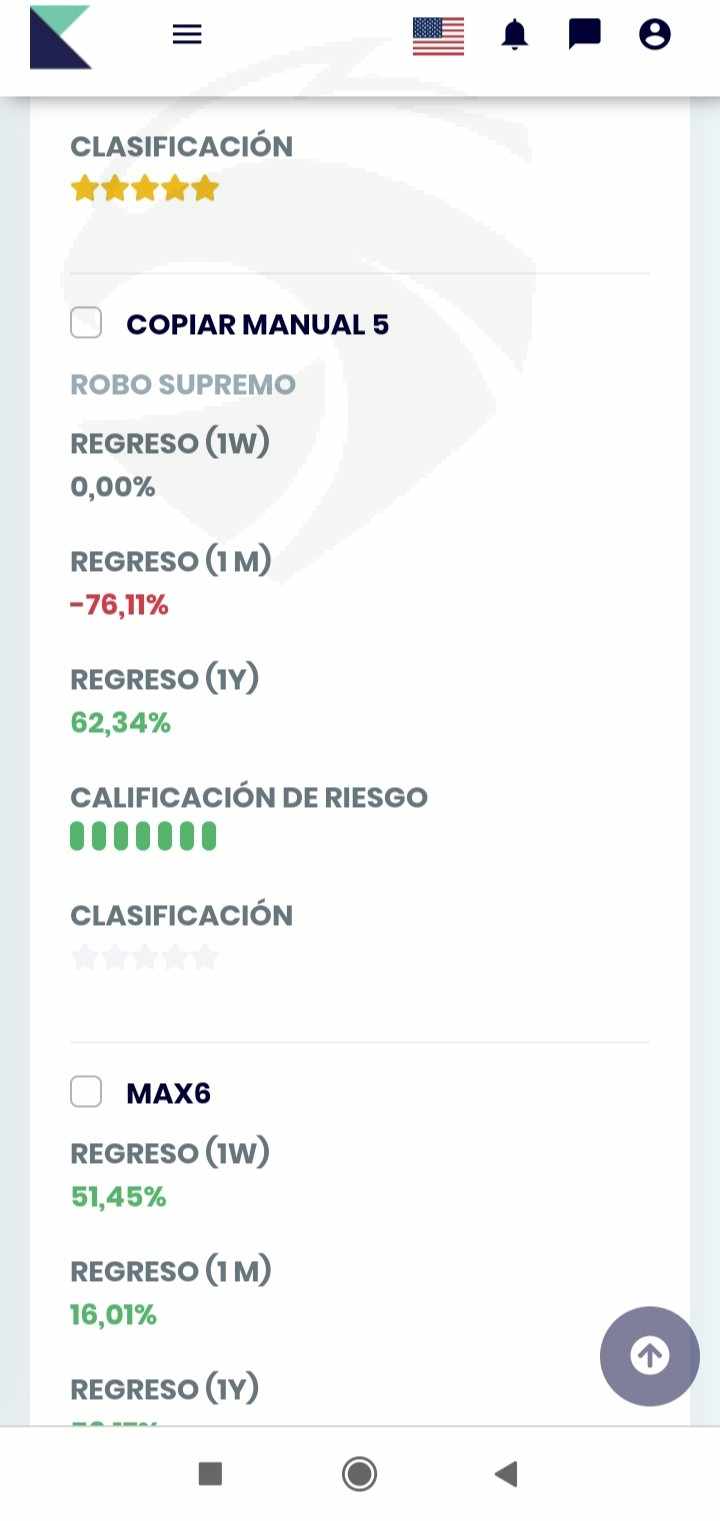
Task: Check the COPIAR MANUAL 5 checkbox
Action: point(86,323)
